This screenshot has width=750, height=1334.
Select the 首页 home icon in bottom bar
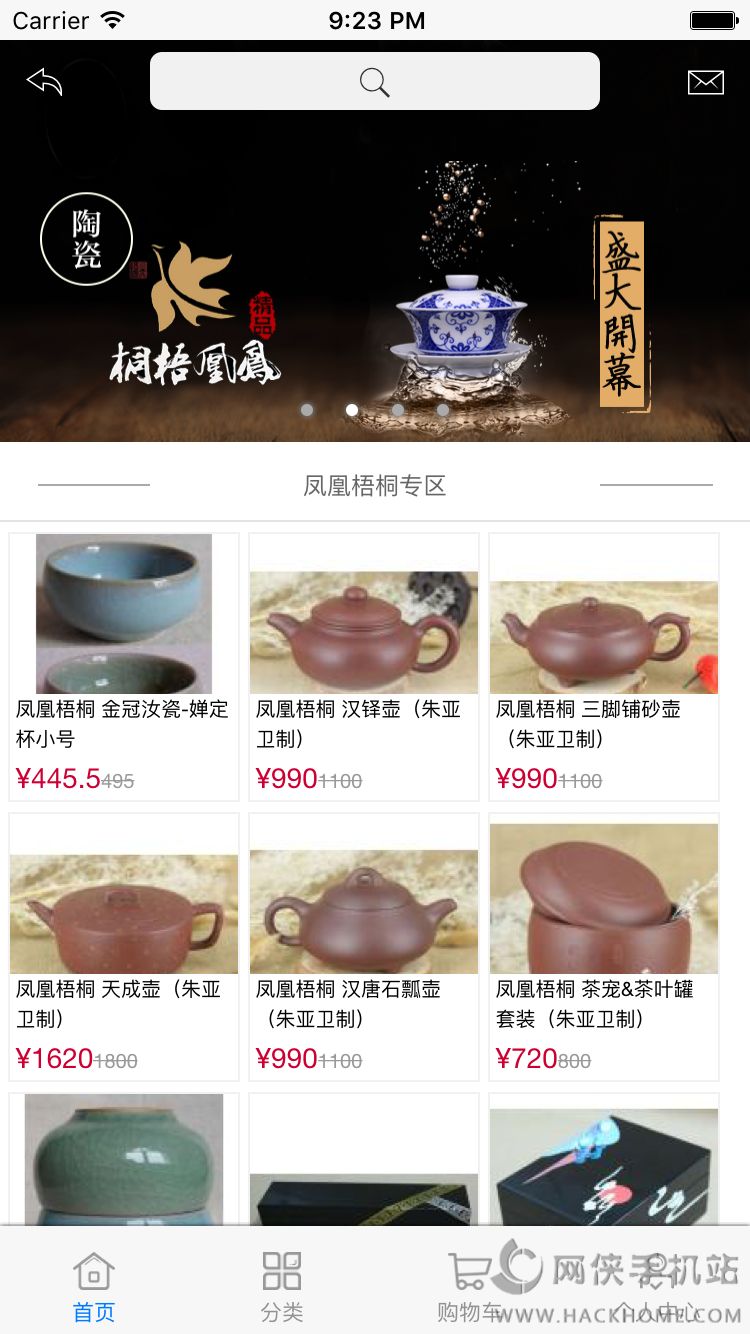coord(93,1271)
